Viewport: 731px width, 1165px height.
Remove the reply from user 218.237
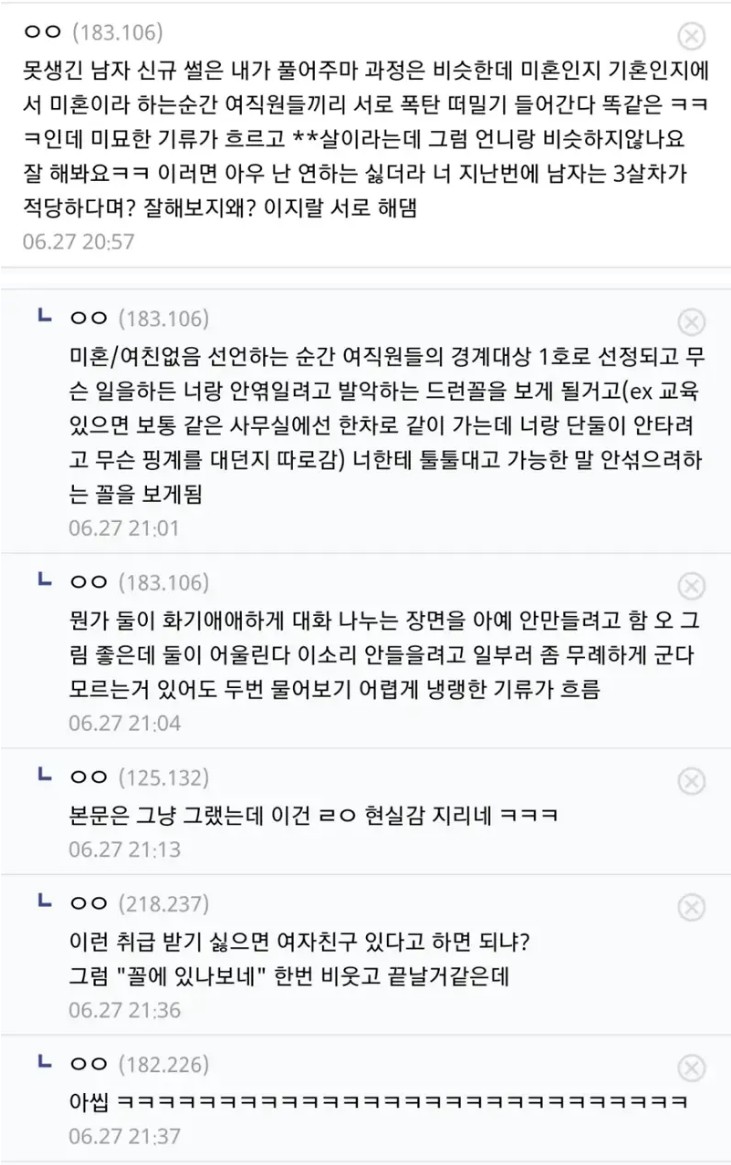[691, 907]
